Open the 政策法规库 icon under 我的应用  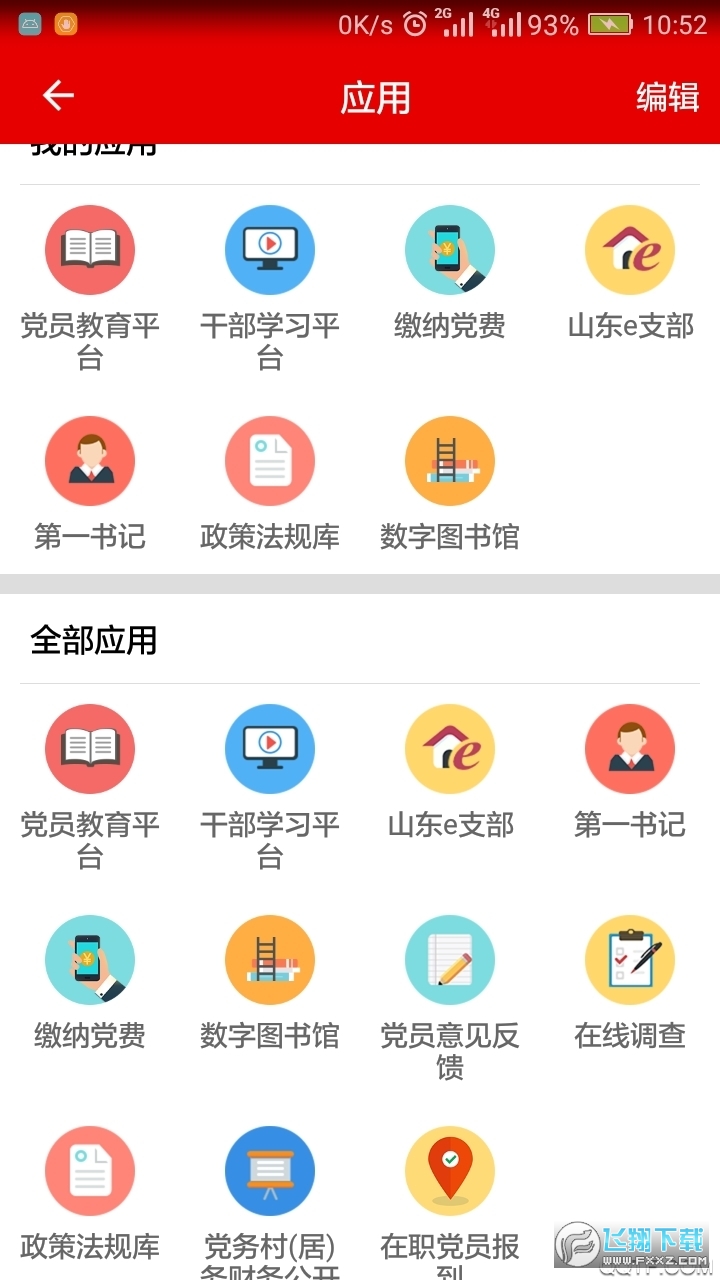pos(270,461)
